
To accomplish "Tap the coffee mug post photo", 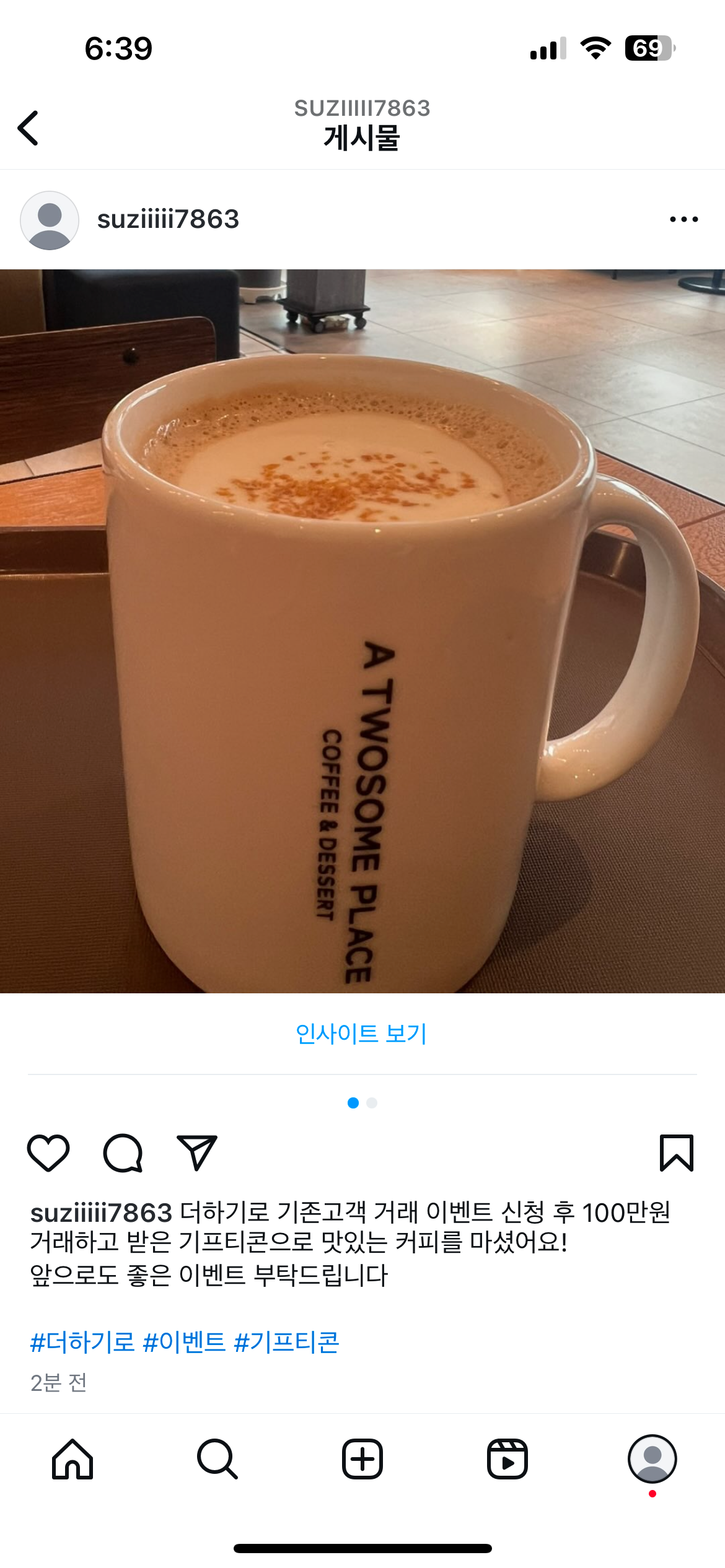I will pyautogui.click(x=362, y=630).
